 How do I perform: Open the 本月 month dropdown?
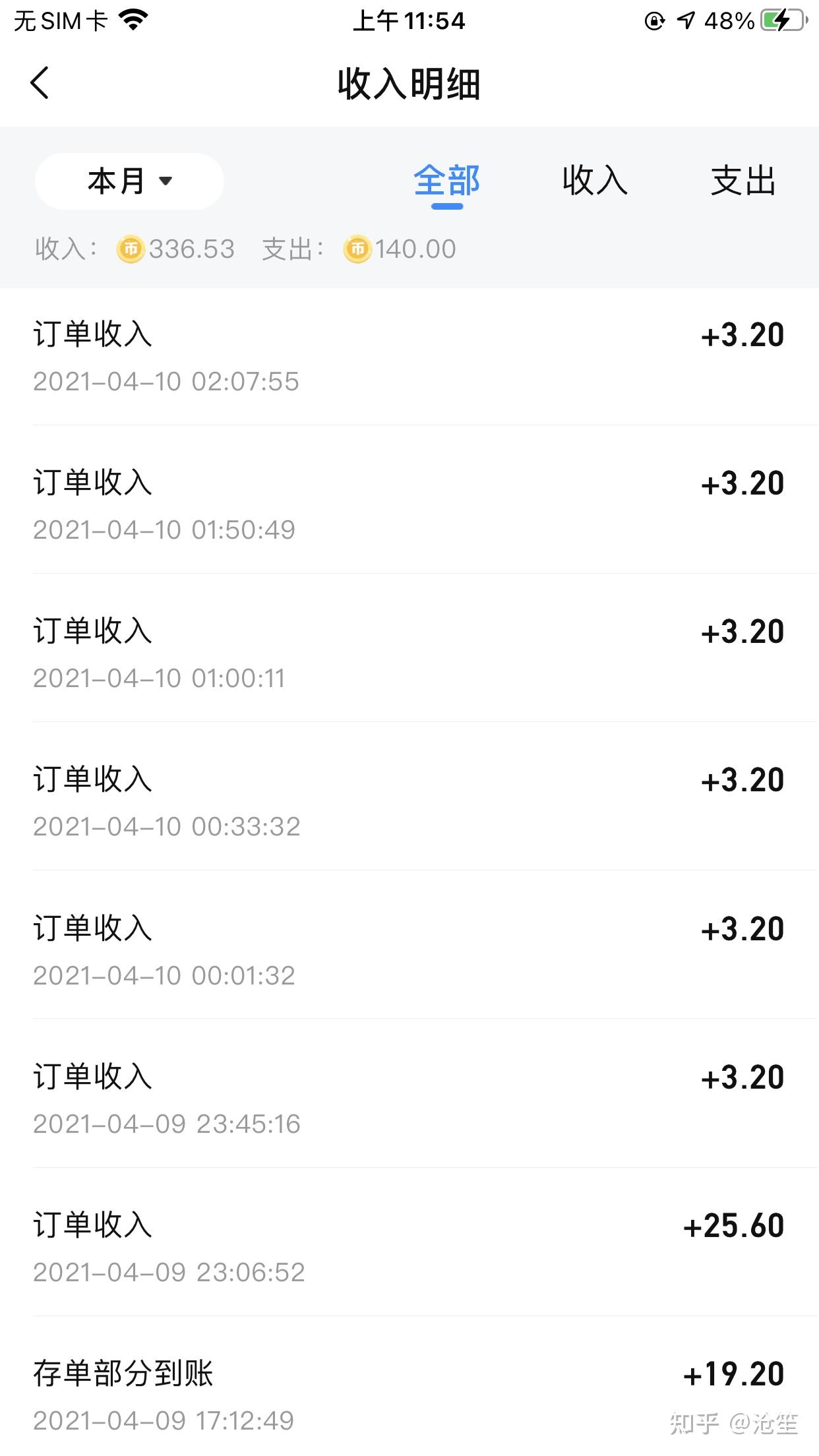pyautogui.click(x=129, y=181)
